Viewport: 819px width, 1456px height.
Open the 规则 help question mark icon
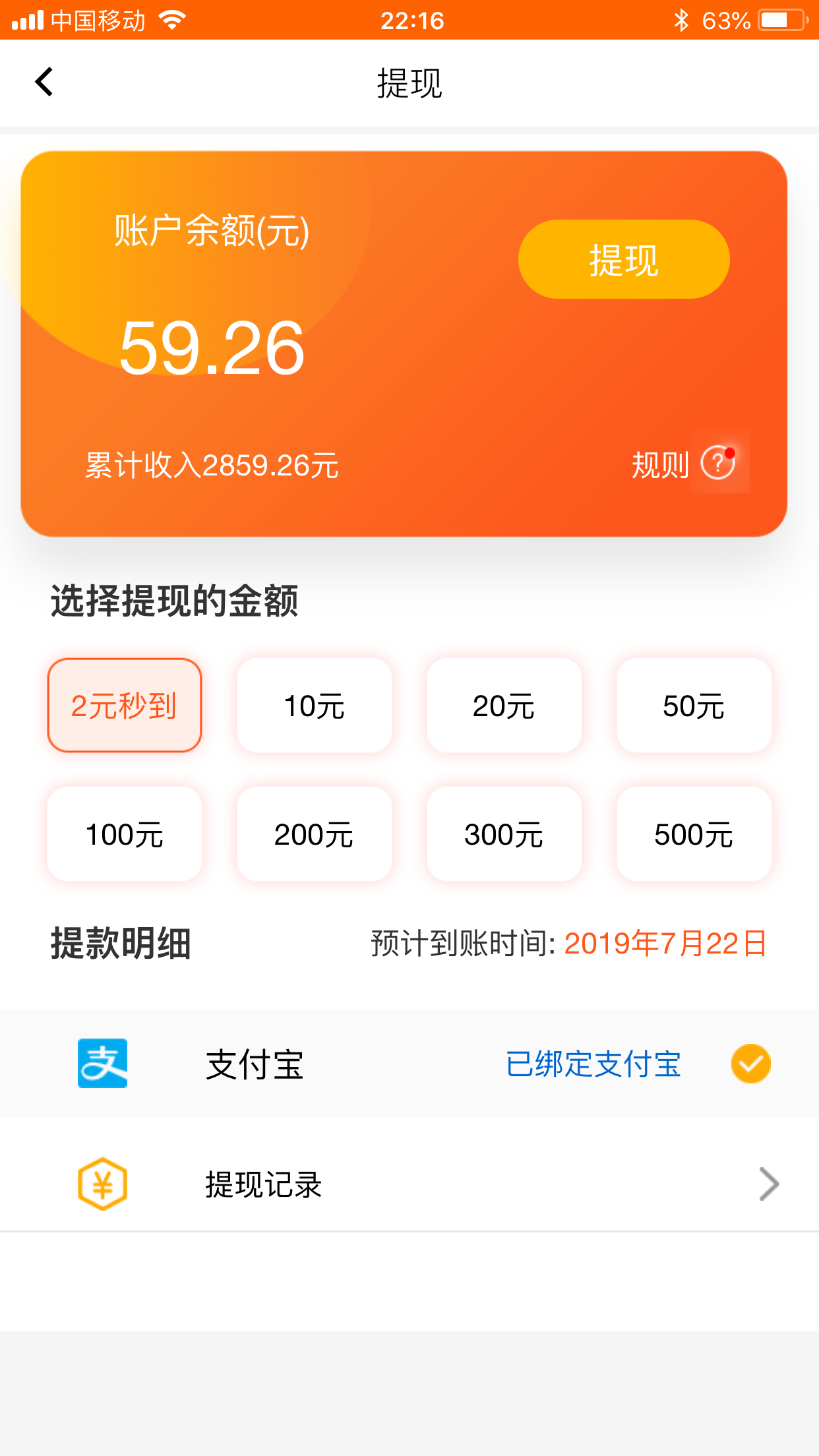tap(719, 464)
